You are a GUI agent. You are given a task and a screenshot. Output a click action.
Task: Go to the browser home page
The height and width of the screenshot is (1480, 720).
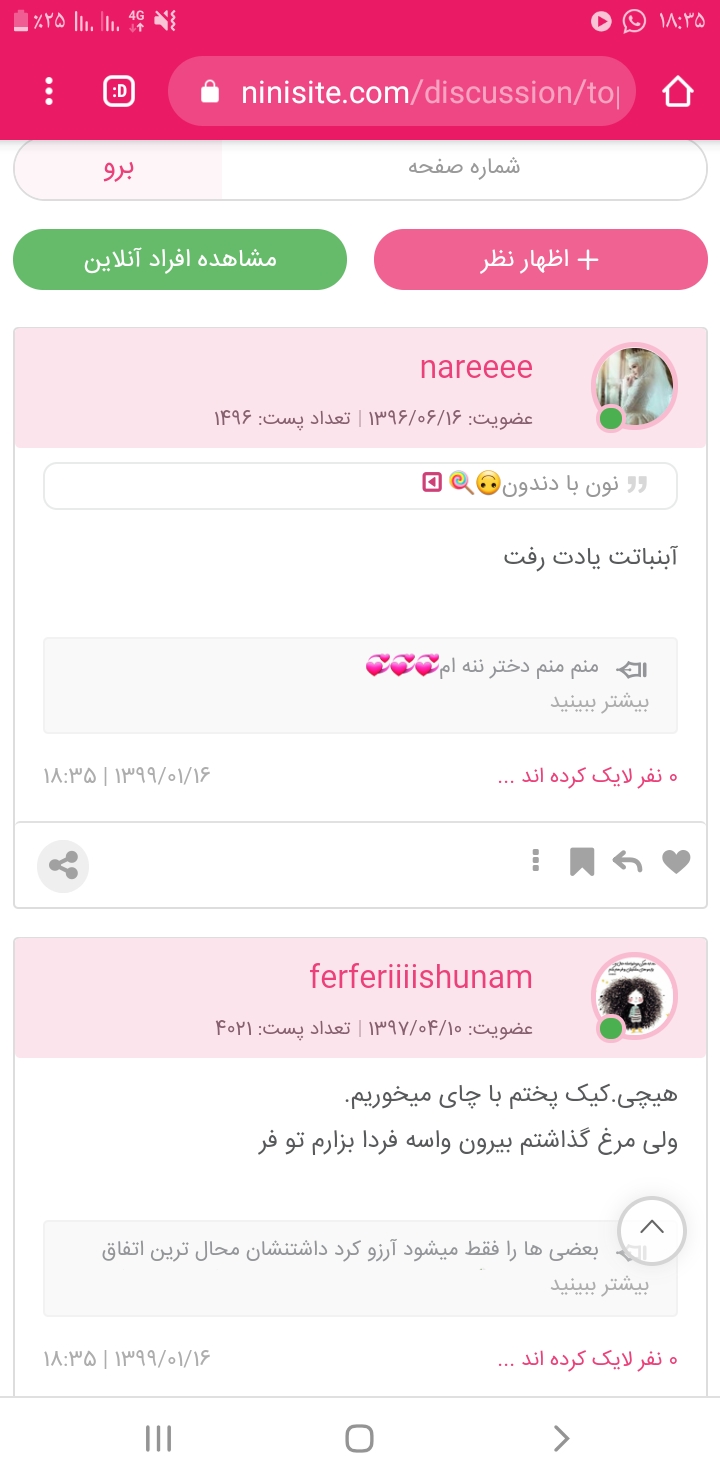(x=677, y=92)
